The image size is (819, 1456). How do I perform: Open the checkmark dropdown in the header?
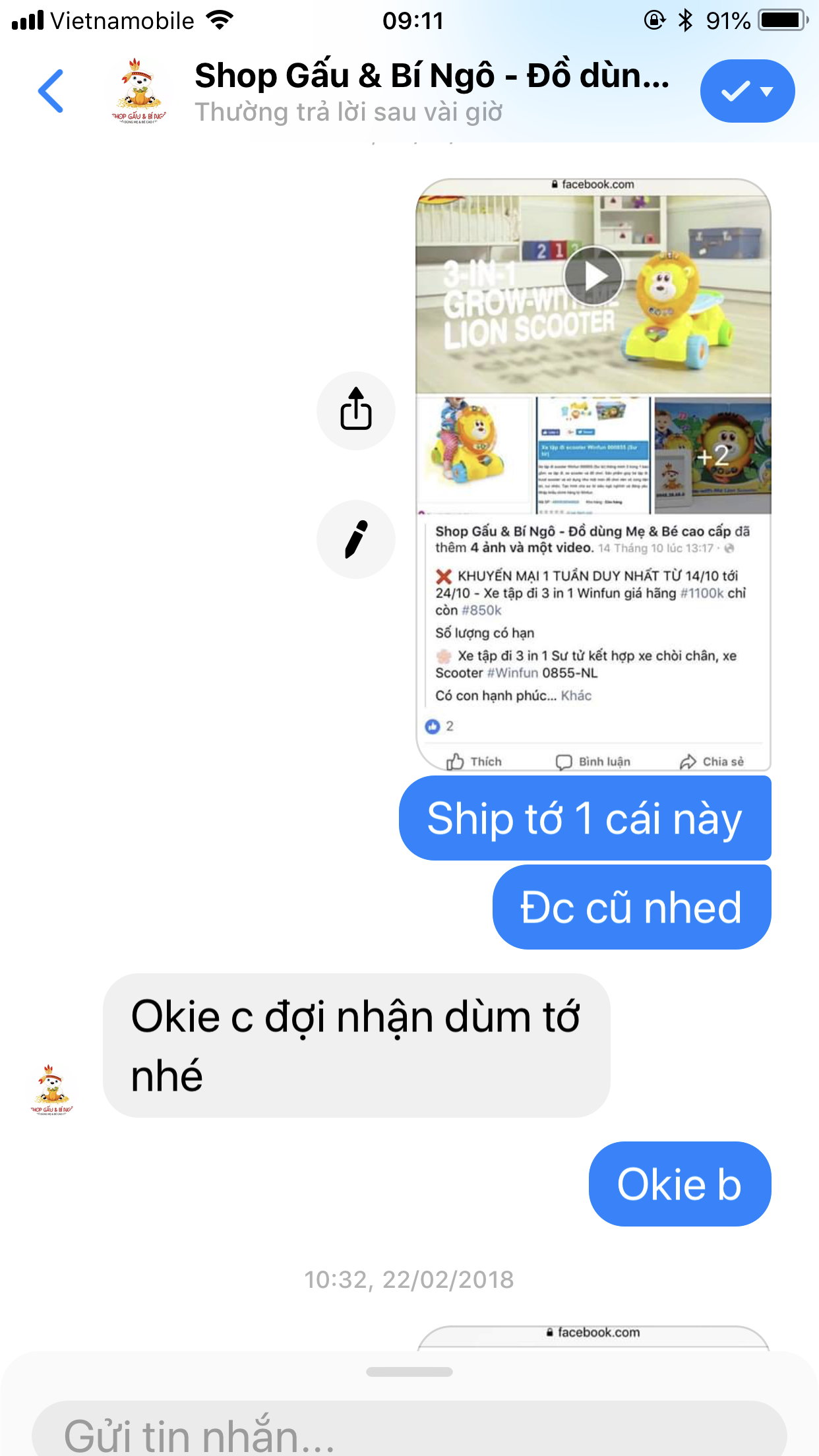(748, 91)
